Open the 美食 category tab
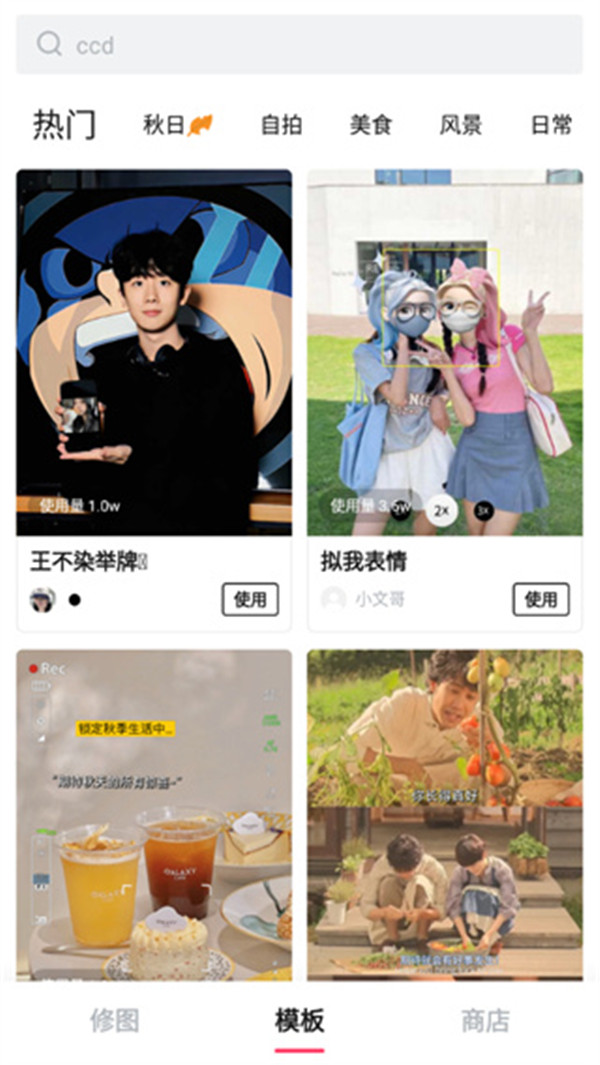The width and height of the screenshot is (600, 1065). [x=370, y=125]
